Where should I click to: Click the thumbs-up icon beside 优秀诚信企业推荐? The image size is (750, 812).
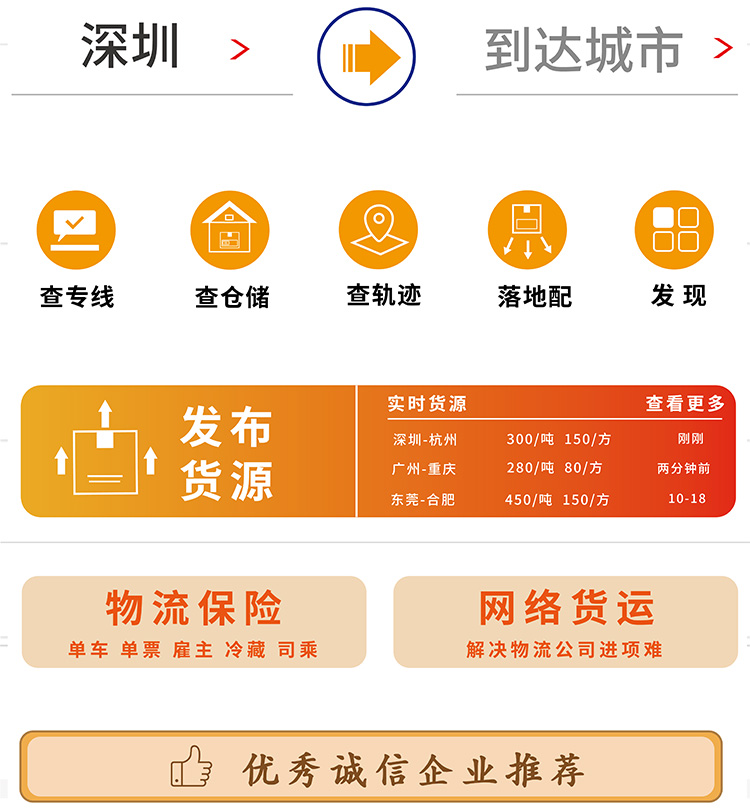coord(191,769)
